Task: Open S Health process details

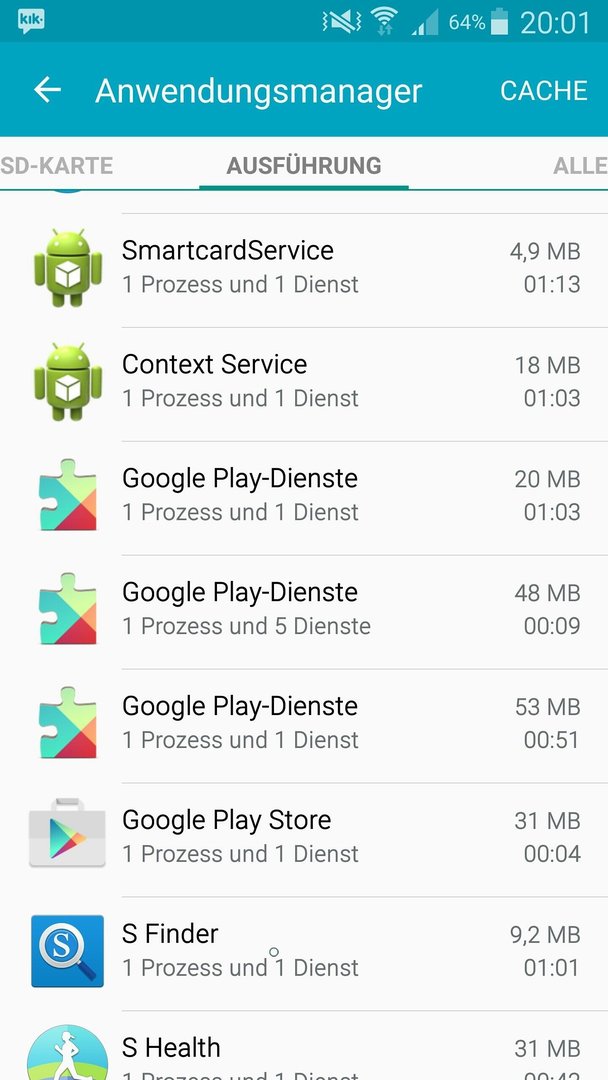Action: click(304, 1046)
